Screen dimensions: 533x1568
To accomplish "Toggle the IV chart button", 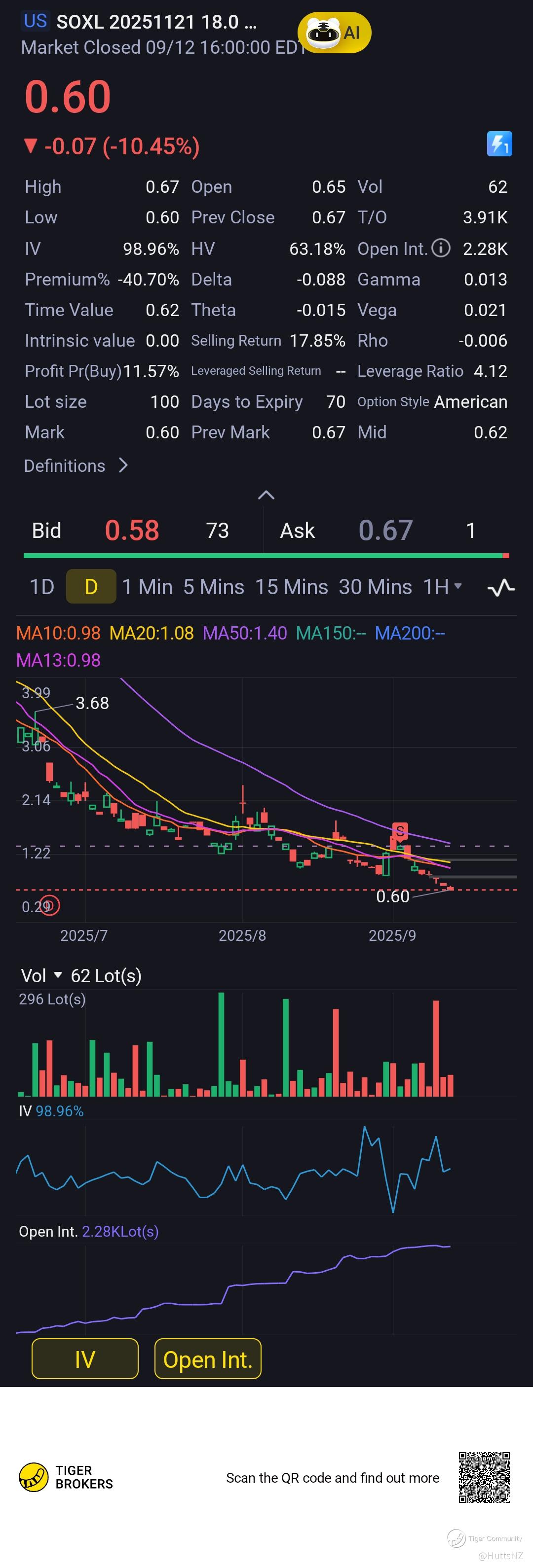I will tap(85, 1359).
